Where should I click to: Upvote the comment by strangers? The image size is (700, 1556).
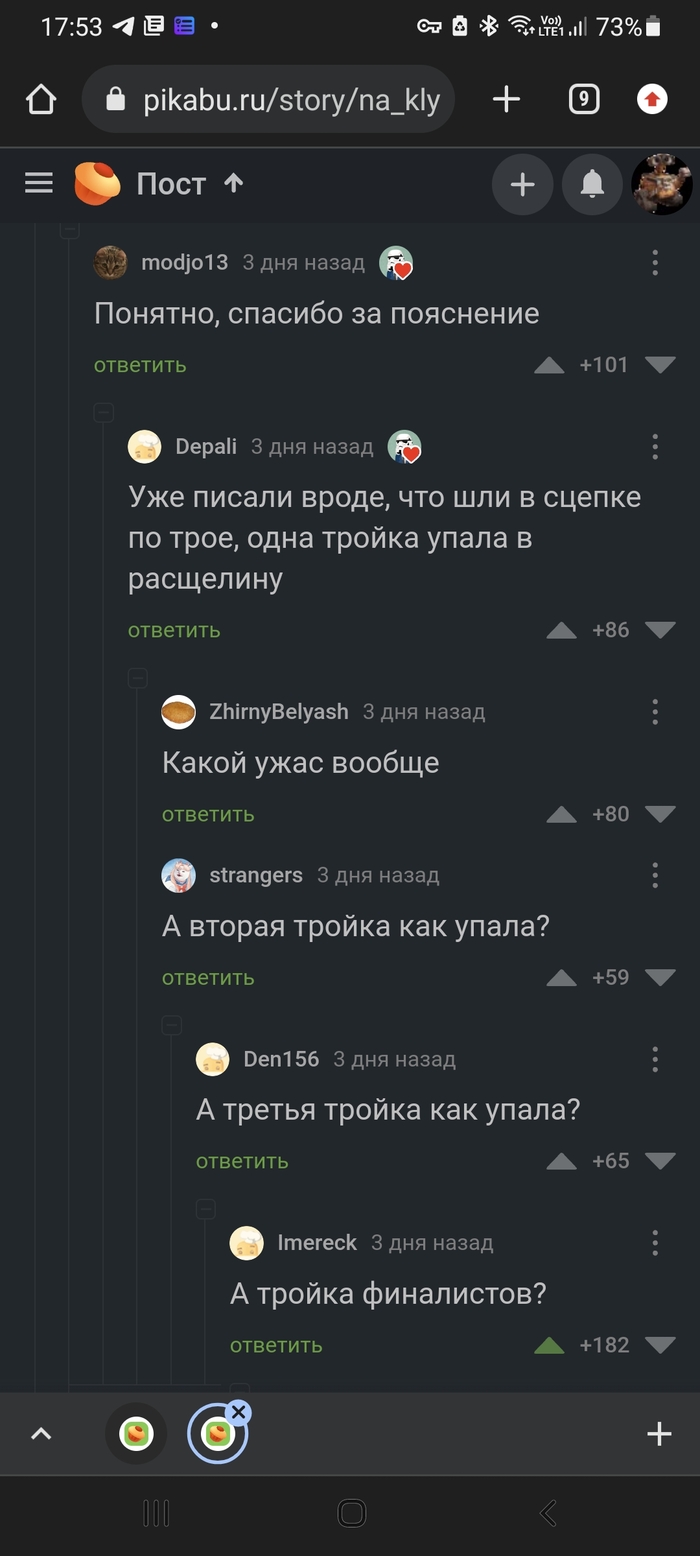[561, 978]
